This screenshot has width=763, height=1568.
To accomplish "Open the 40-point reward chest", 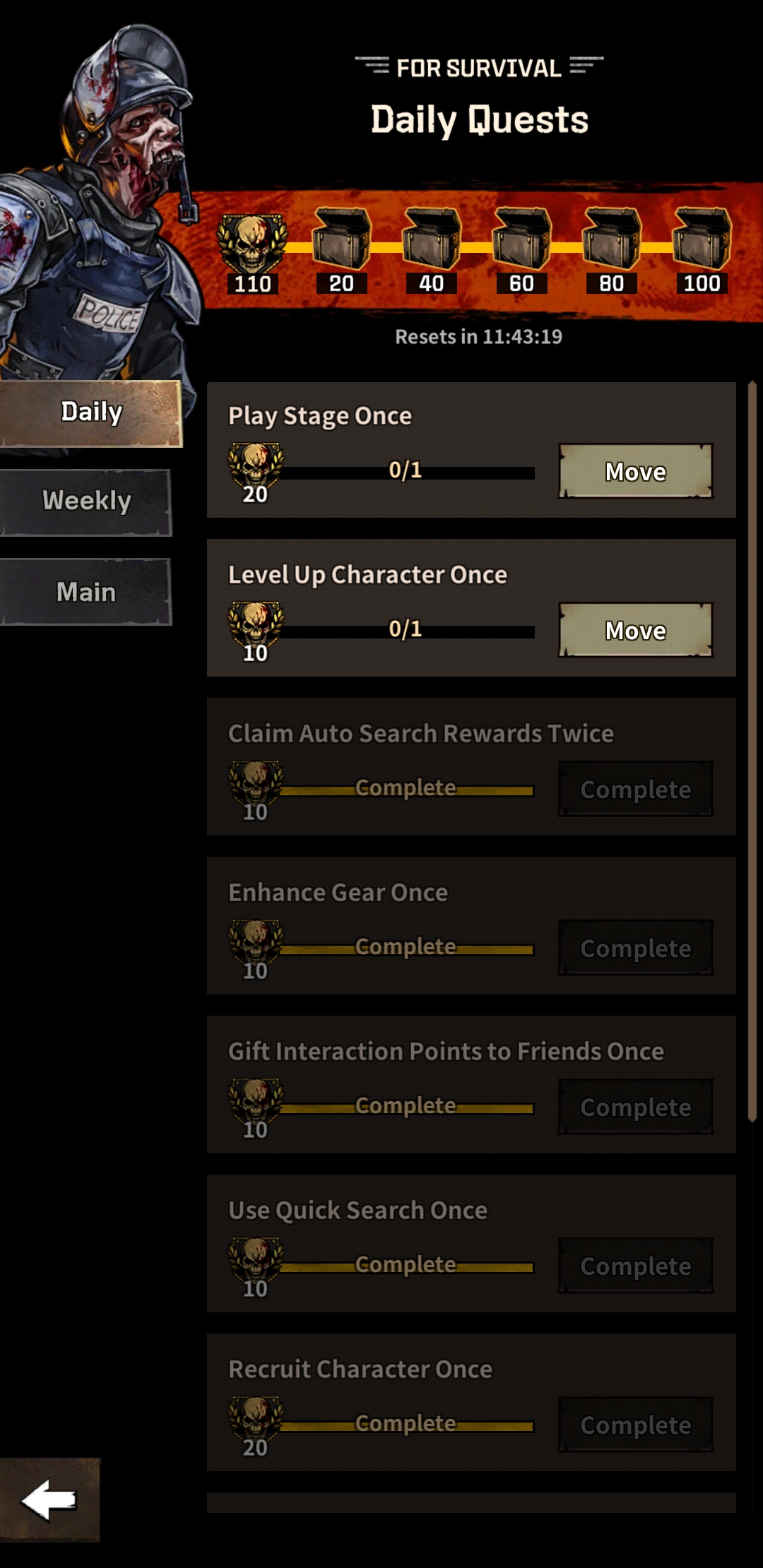I will pos(432,240).
